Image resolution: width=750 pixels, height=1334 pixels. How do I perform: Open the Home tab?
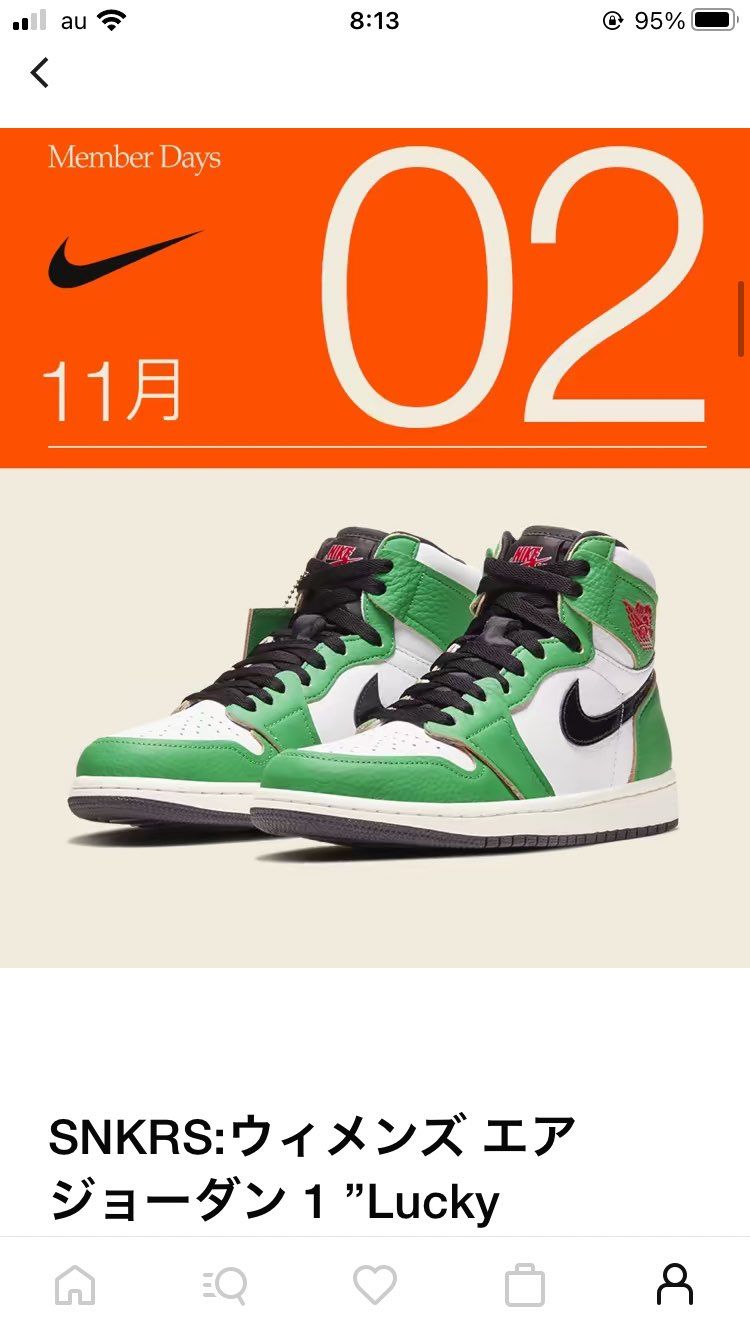tap(75, 1285)
